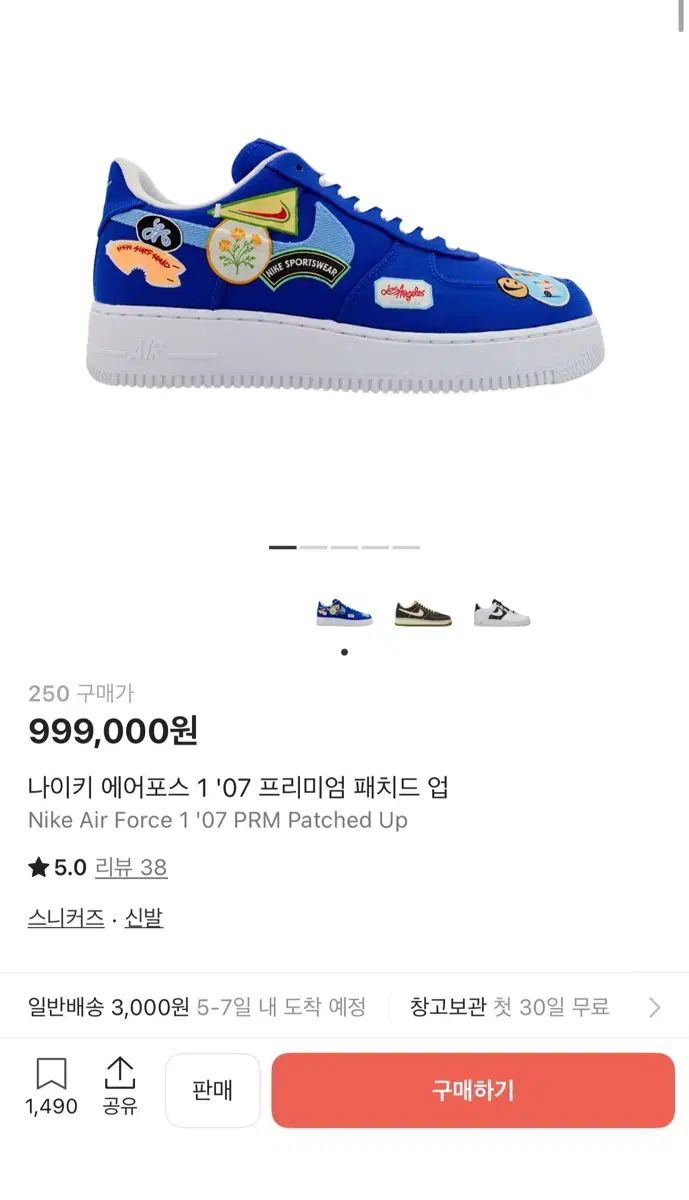Viewport: 689px width, 1200px height.
Task: Open the 신발 category link
Action: coord(144,918)
